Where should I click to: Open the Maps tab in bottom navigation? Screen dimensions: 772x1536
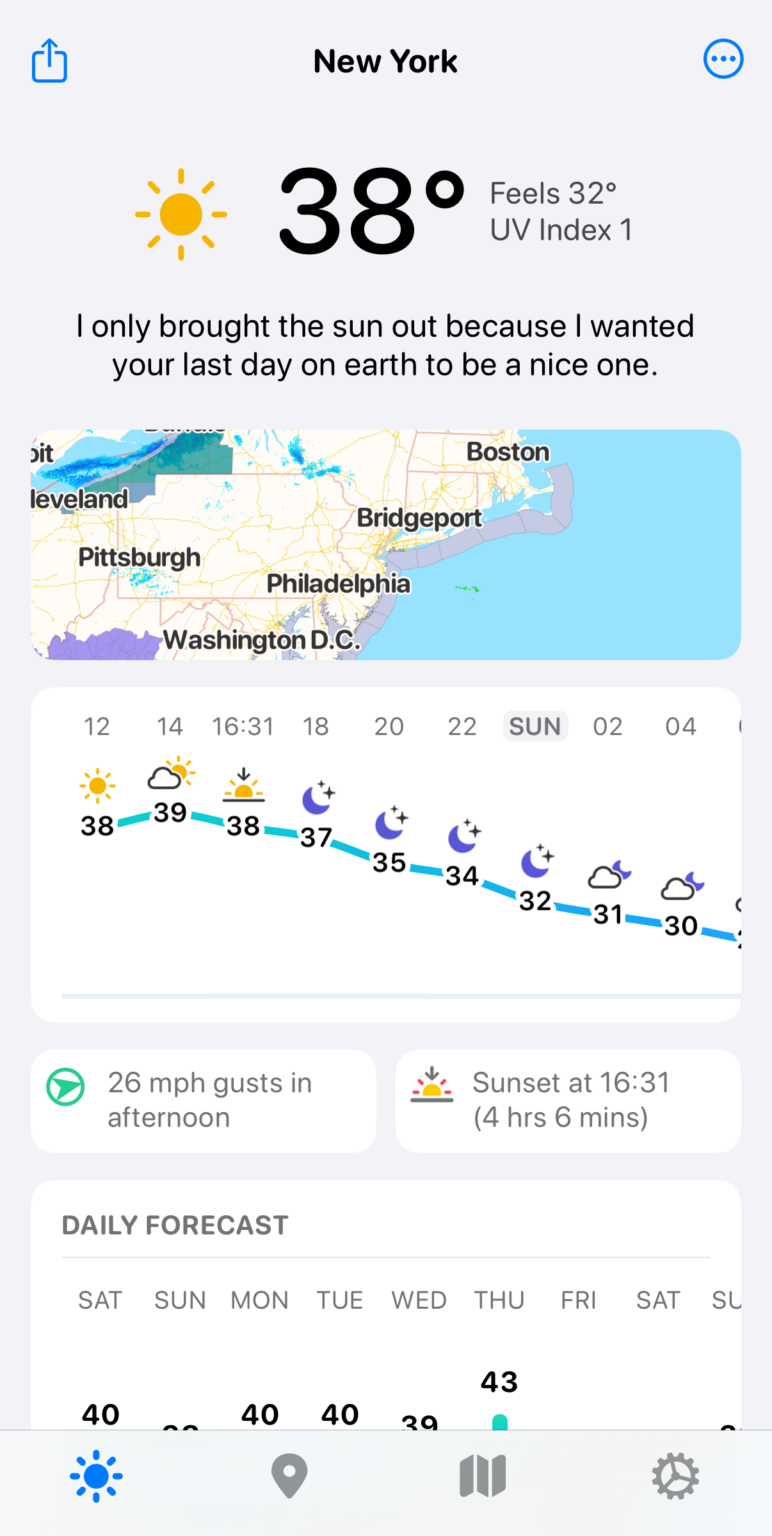(482, 1475)
